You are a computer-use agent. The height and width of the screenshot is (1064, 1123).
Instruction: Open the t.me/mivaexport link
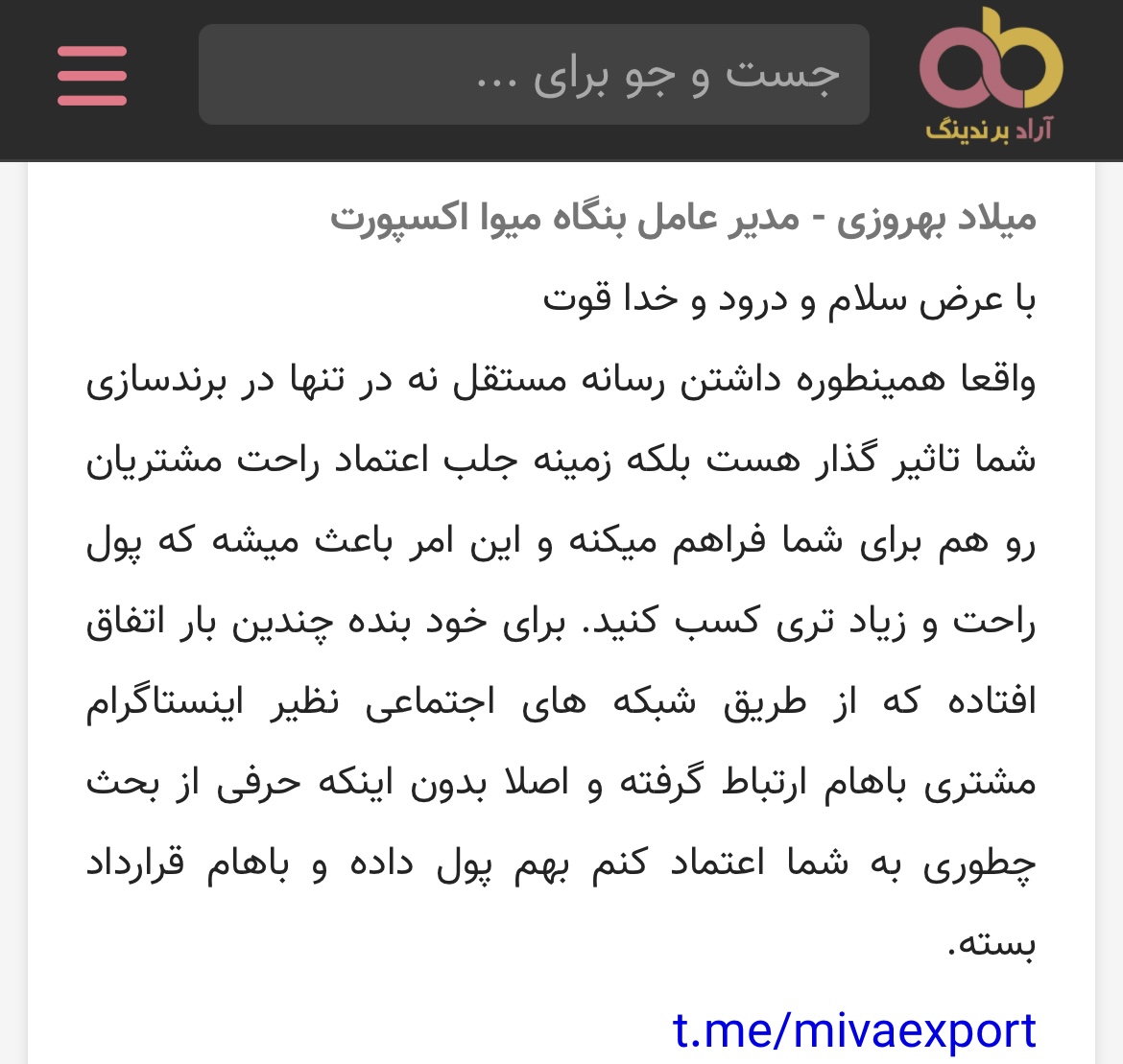click(853, 1031)
